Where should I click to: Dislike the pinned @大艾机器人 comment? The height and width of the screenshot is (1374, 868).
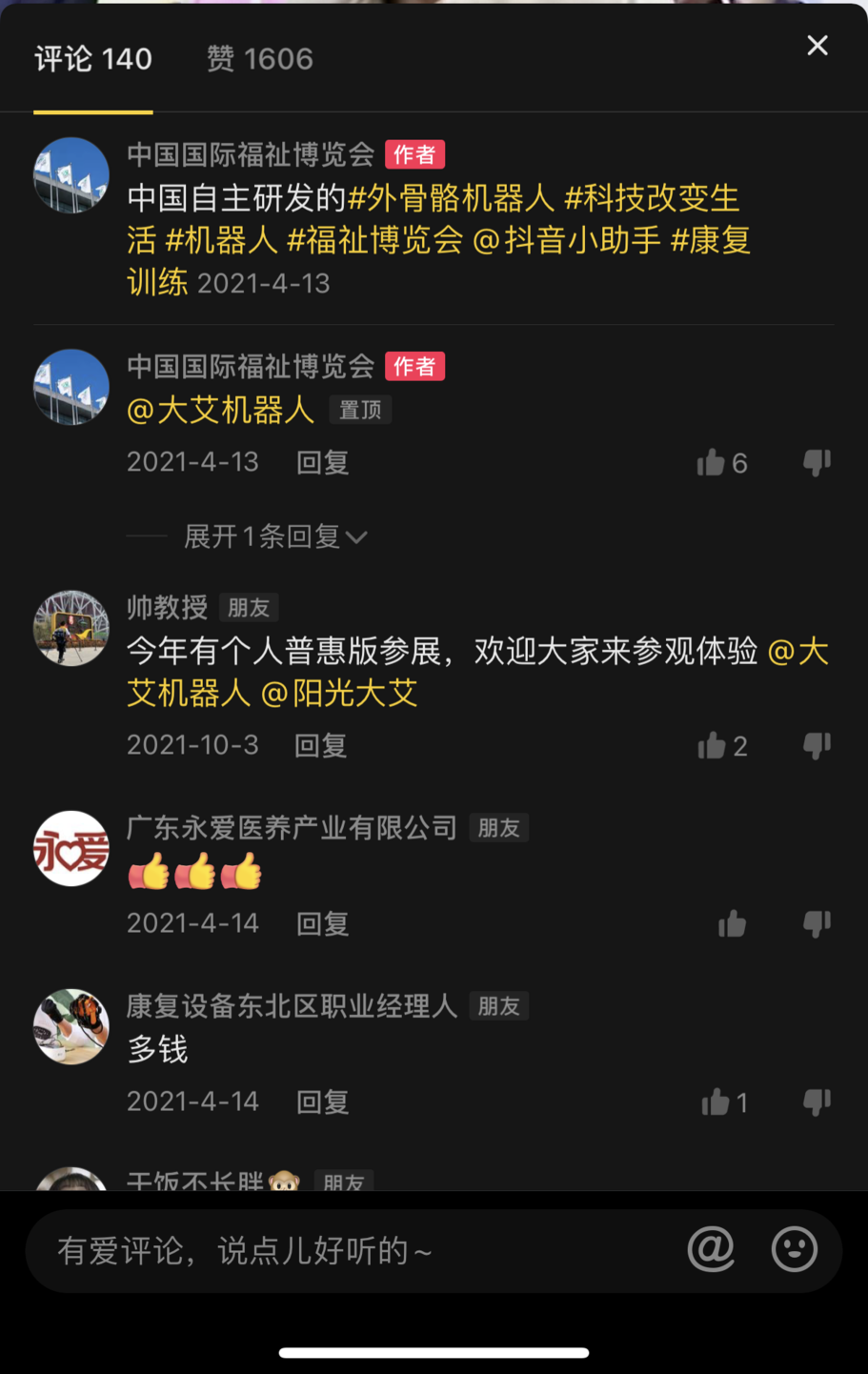(x=817, y=463)
